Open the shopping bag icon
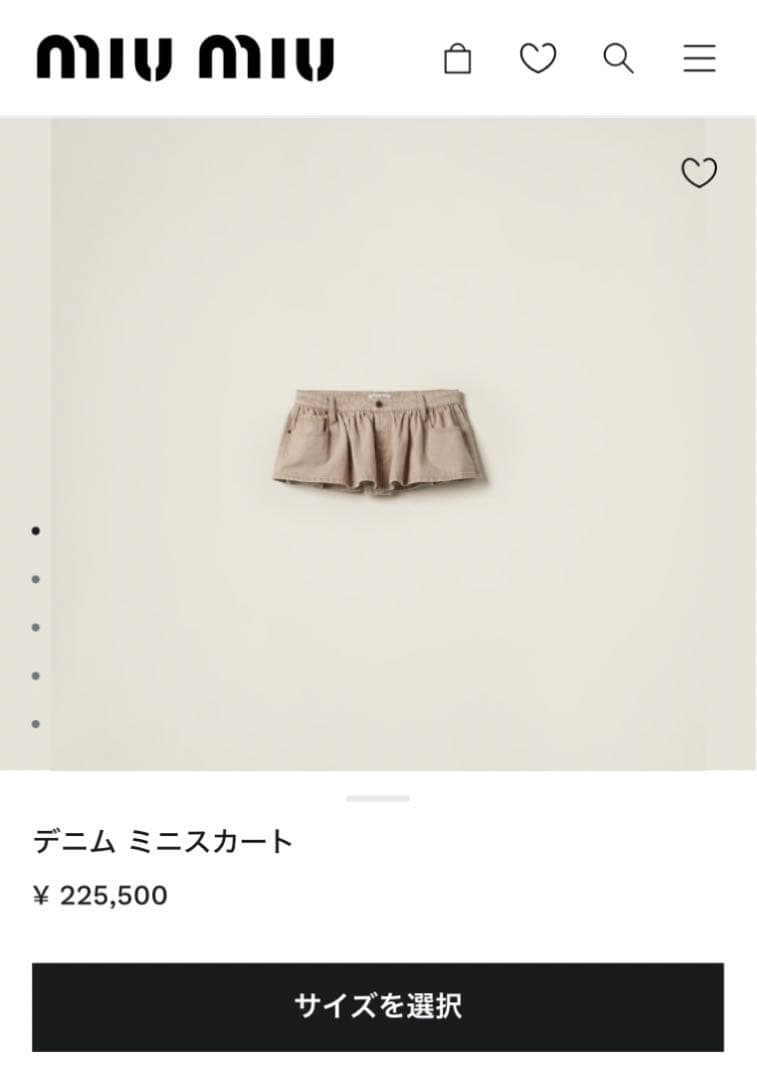 pos(459,59)
